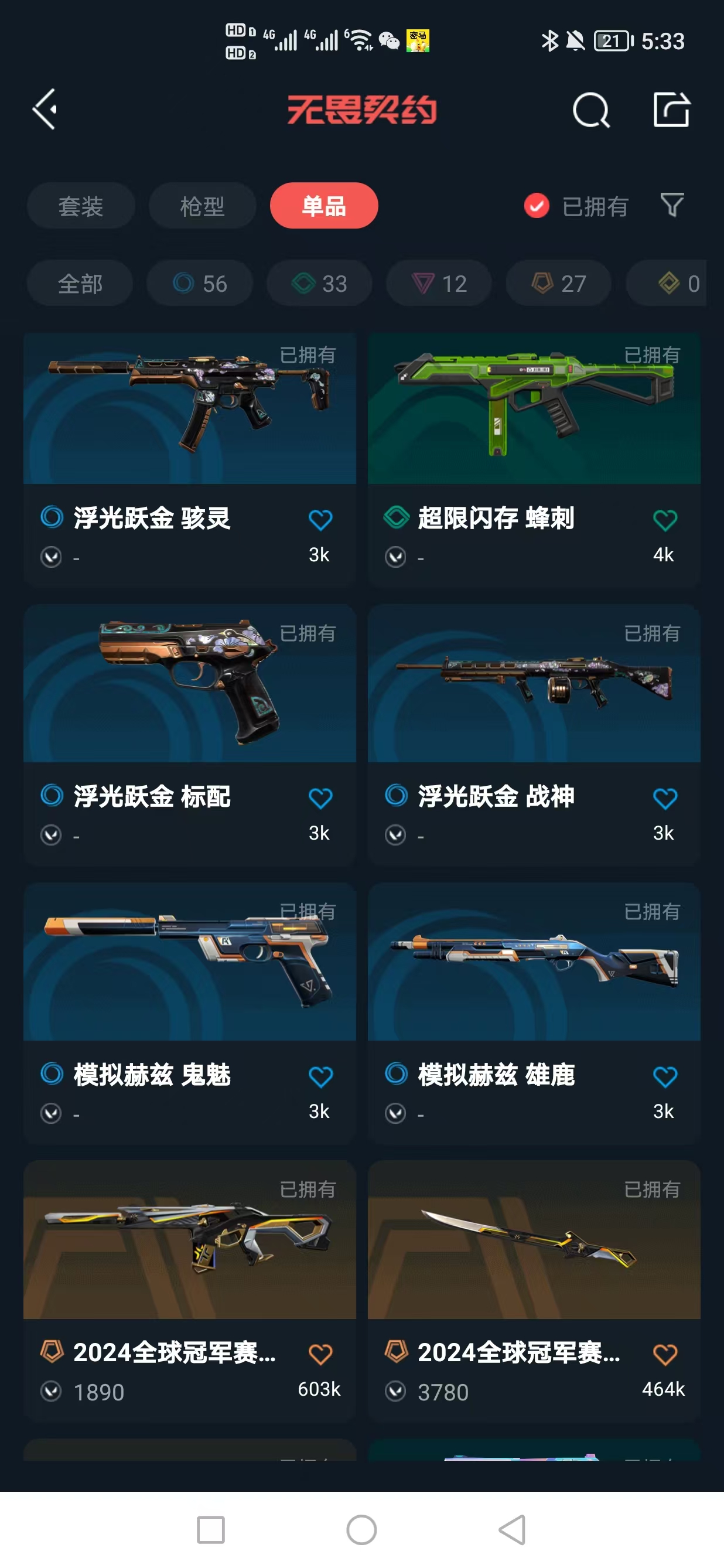This screenshot has height=1568, width=724.
Task: Open the filter funnel icon
Action: [x=672, y=205]
